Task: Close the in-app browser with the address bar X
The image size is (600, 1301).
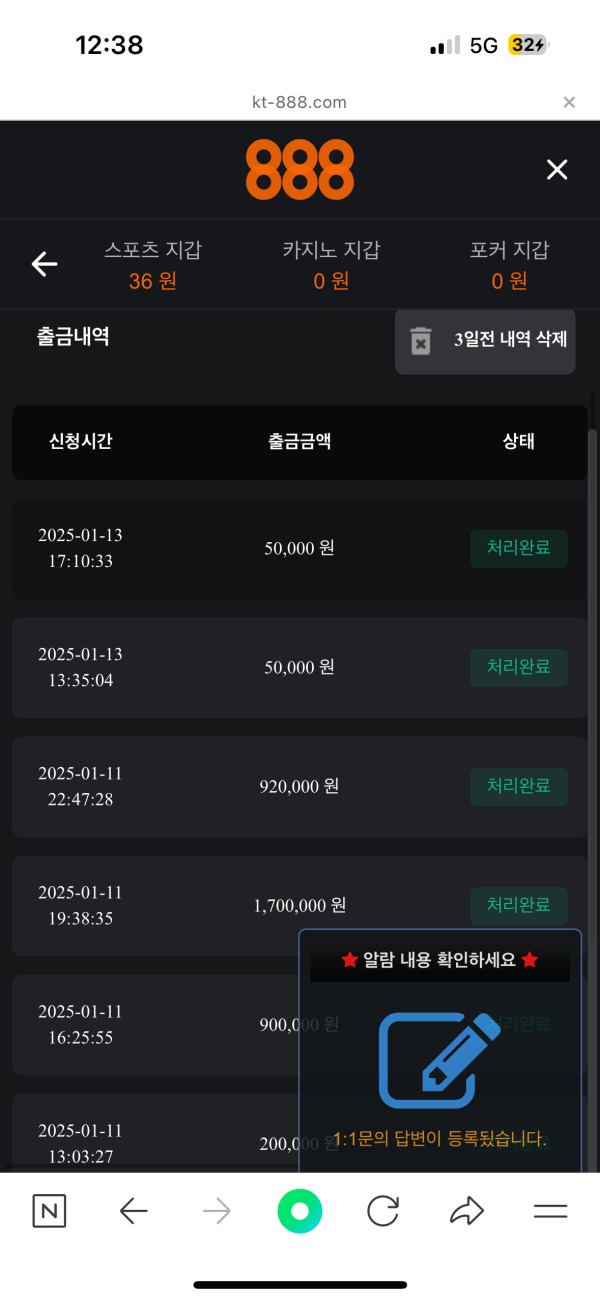Action: [x=569, y=102]
